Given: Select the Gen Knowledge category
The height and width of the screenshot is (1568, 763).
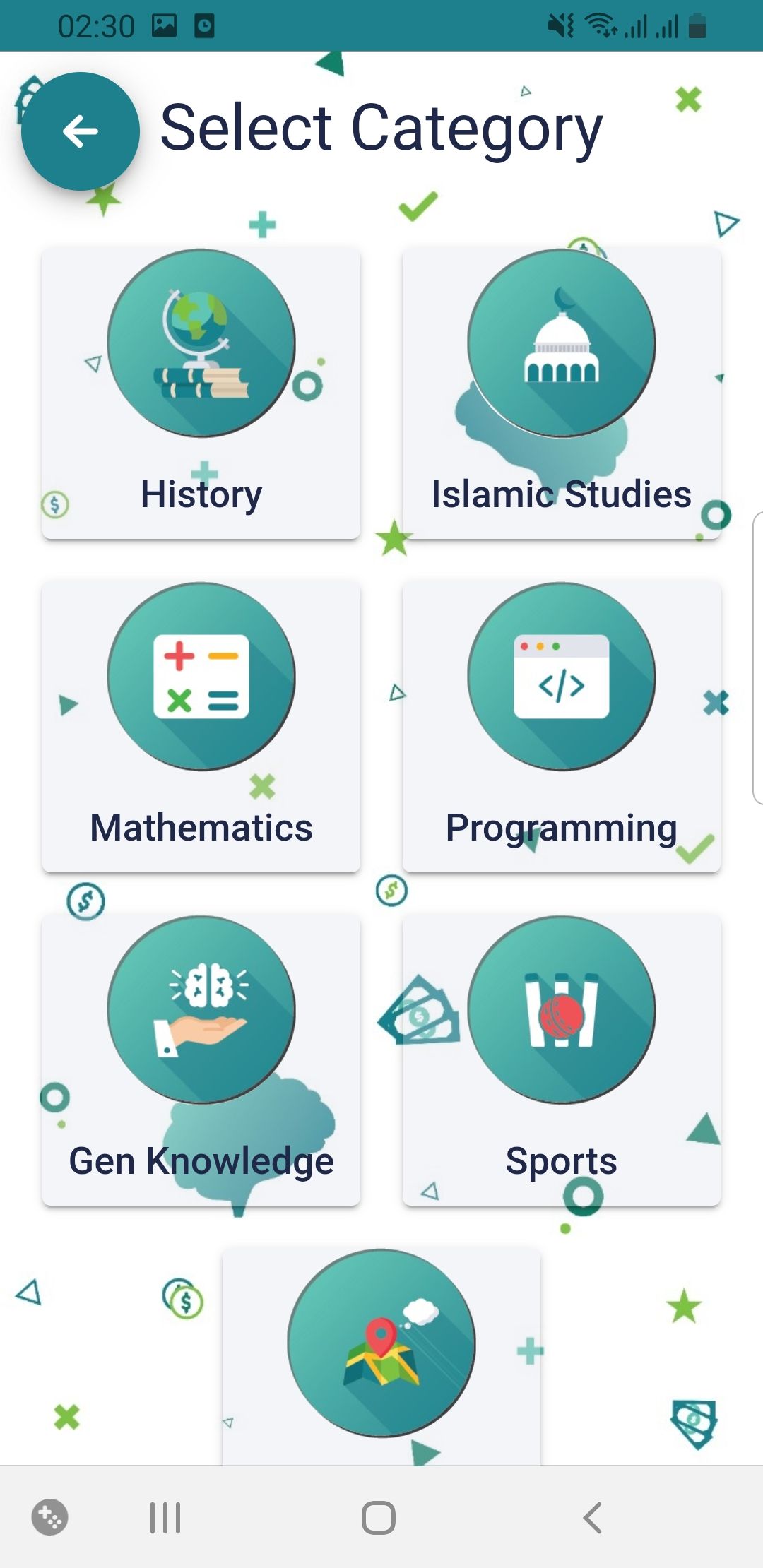Looking at the screenshot, I should point(201,1059).
